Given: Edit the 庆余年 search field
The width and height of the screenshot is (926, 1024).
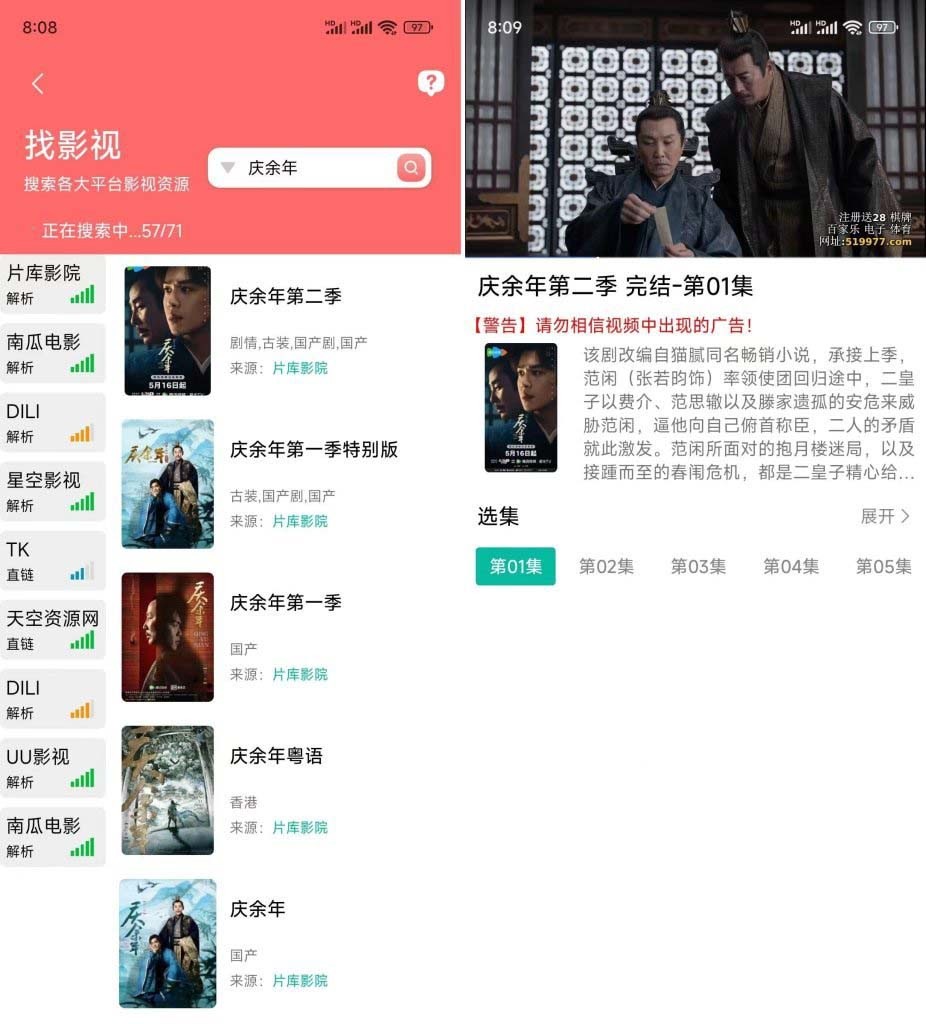Looking at the screenshot, I should click(310, 168).
